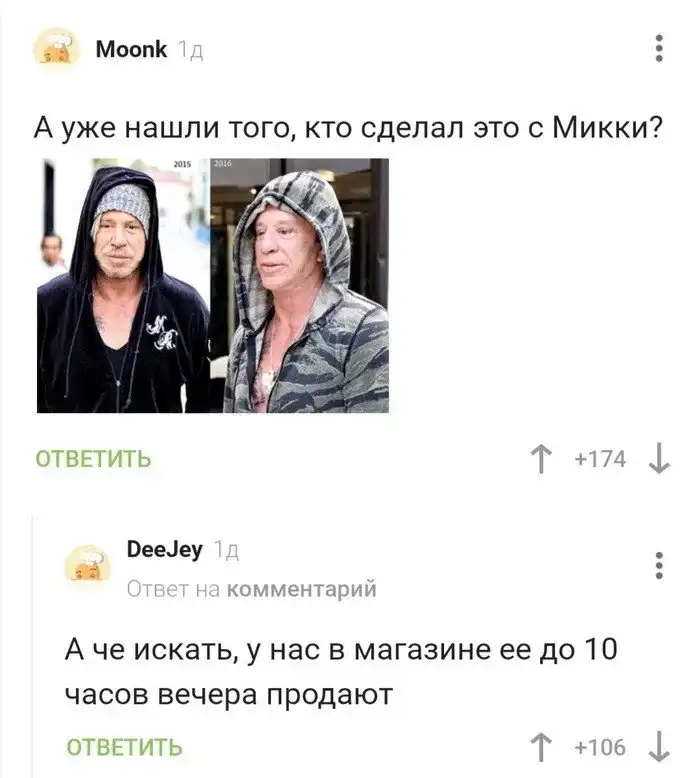Open Moonk's profile from the username
The width and height of the screenshot is (700, 778).
(130, 48)
